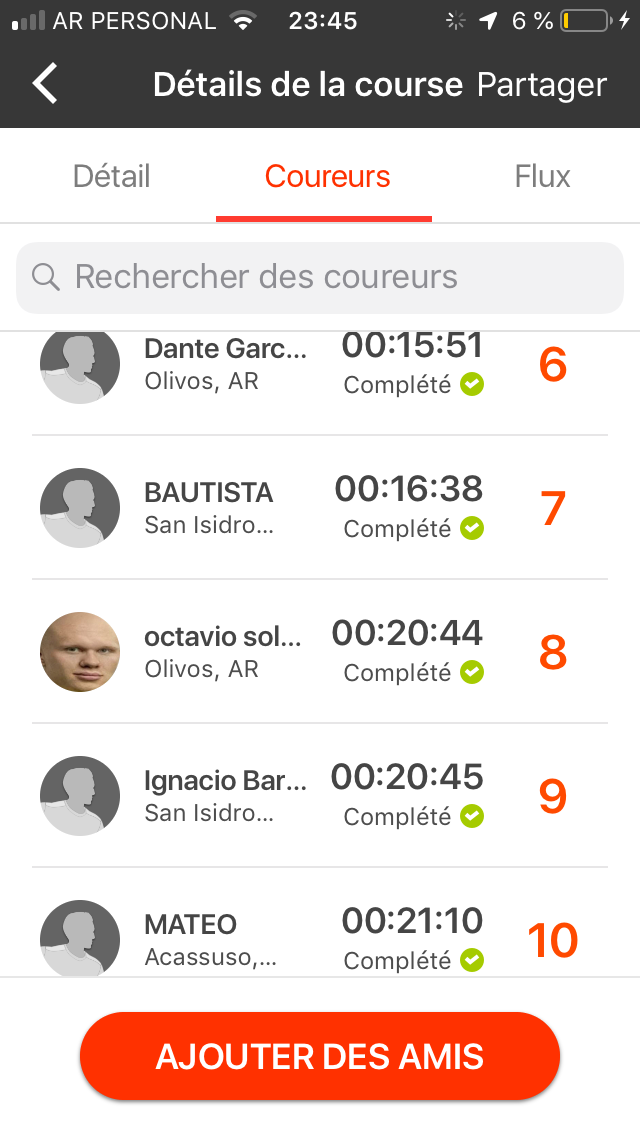Screen dimensions: 640x1136
Task: Open BAUTISTA's runner entry
Action: (x=320, y=508)
